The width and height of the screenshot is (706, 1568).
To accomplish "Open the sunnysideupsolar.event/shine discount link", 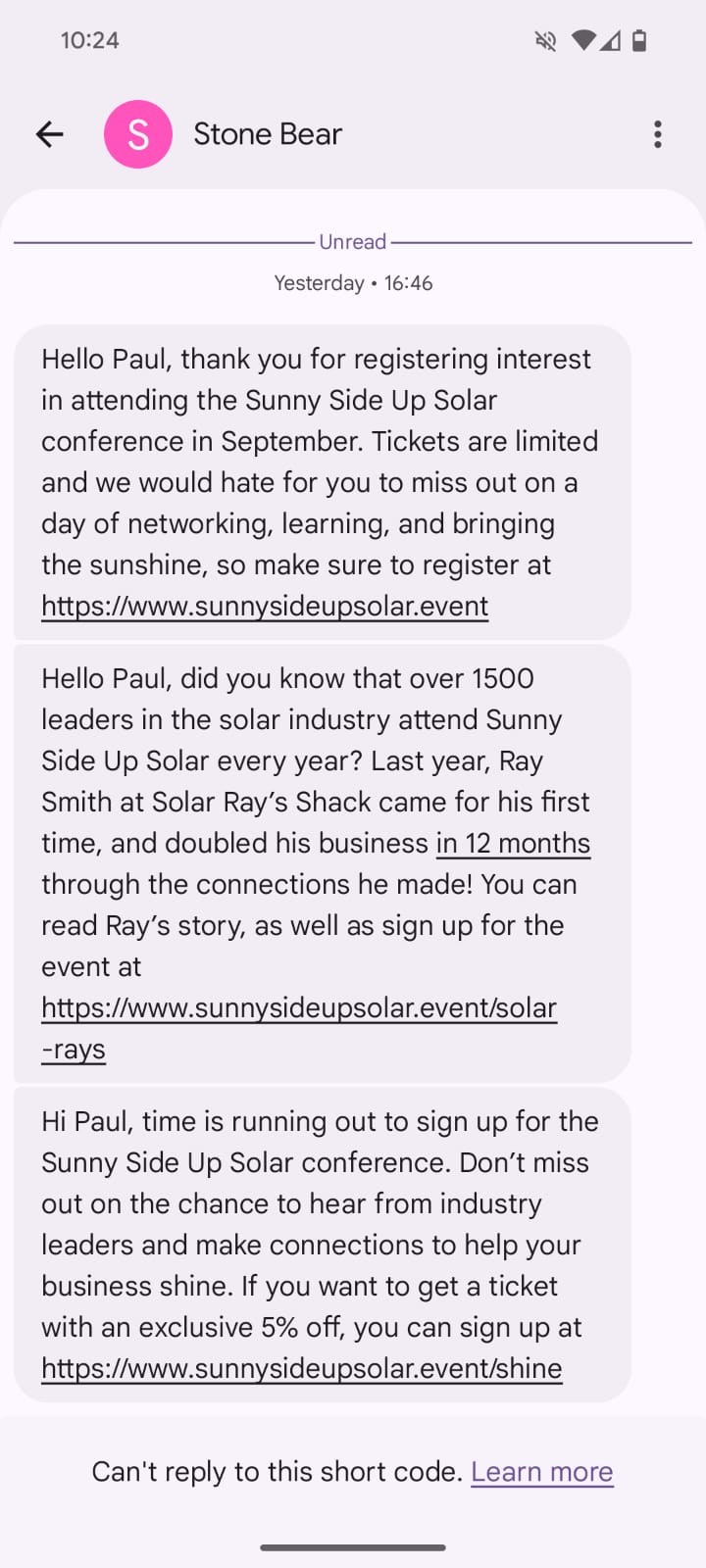I will [x=302, y=1368].
